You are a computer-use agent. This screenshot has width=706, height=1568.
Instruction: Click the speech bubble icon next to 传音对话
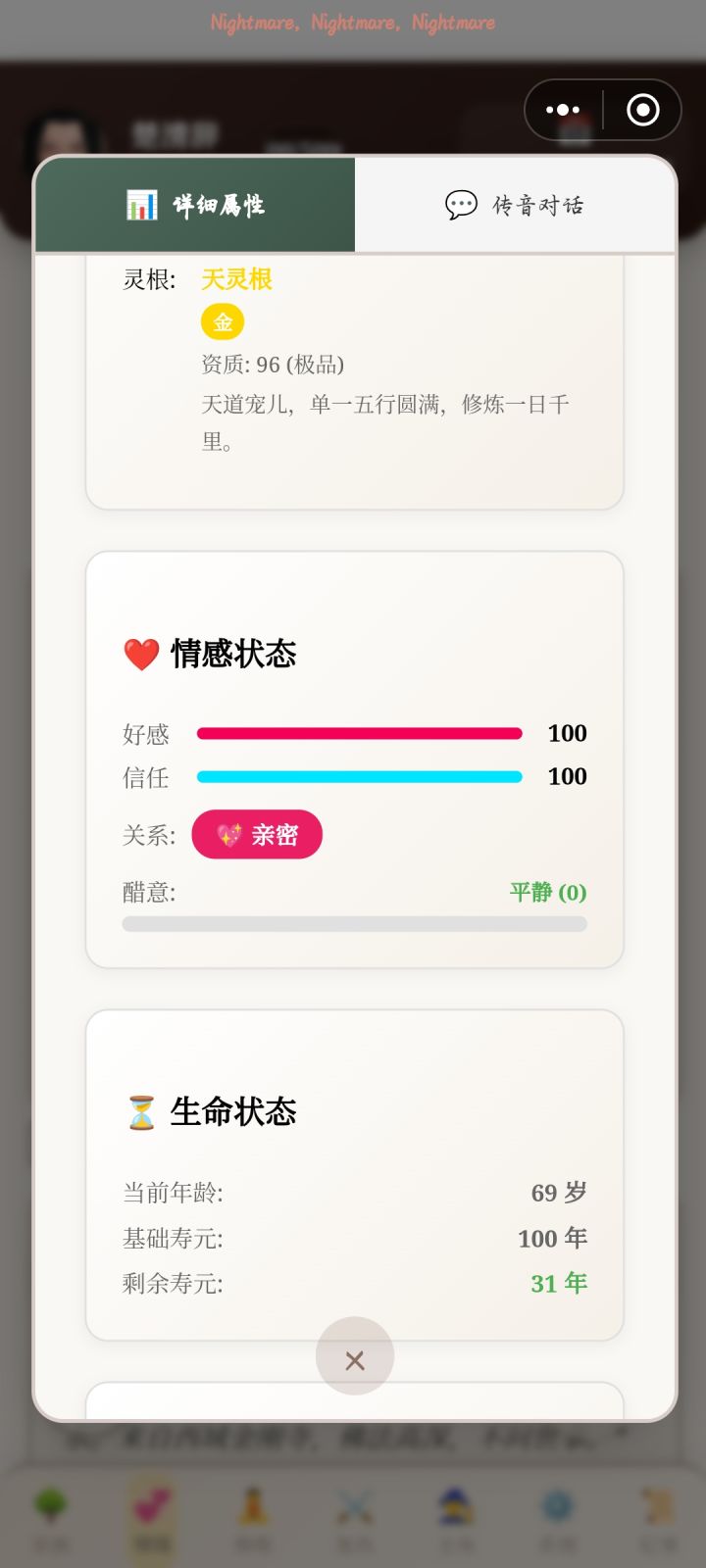(x=461, y=206)
